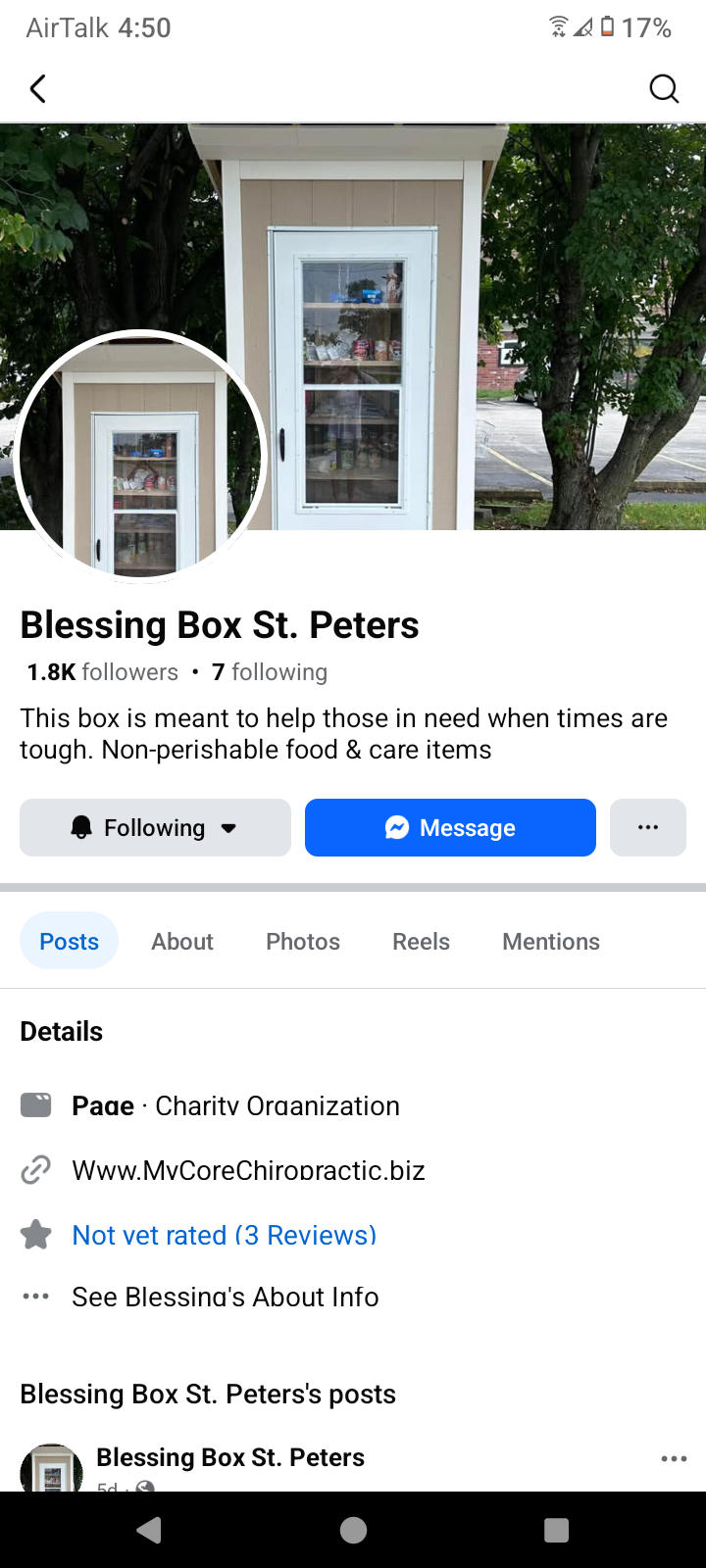The image size is (706, 1568).
Task: Select the Posts tab
Action: (70, 942)
